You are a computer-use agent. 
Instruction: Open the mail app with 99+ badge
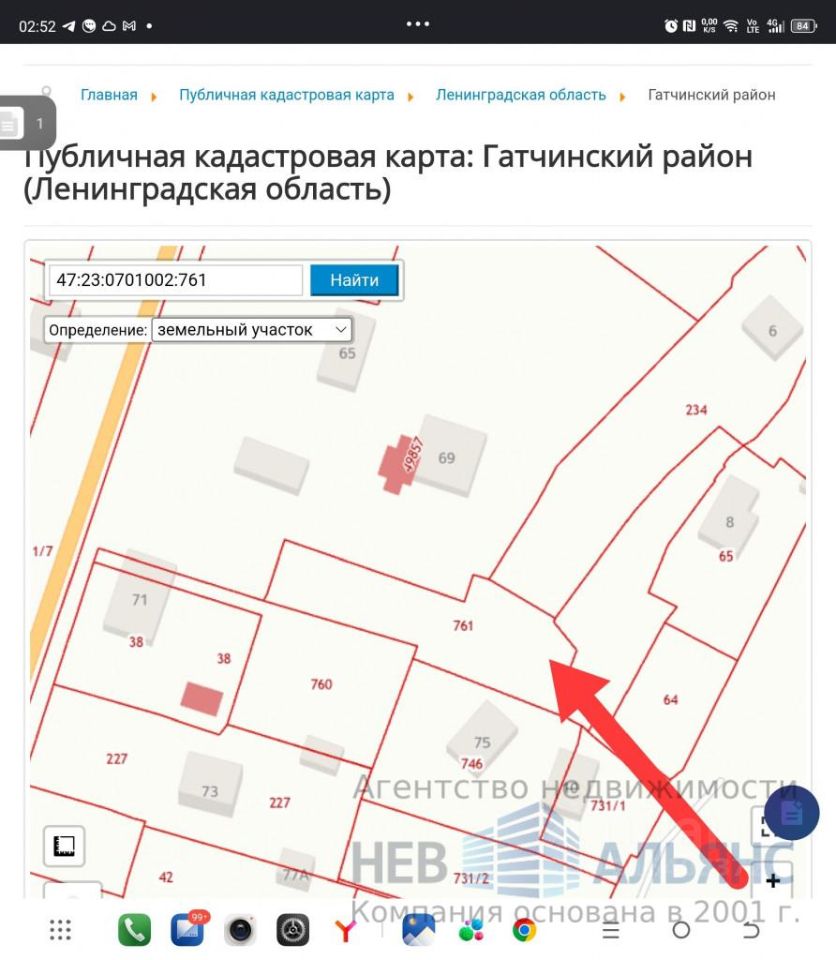[x=187, y=930]
